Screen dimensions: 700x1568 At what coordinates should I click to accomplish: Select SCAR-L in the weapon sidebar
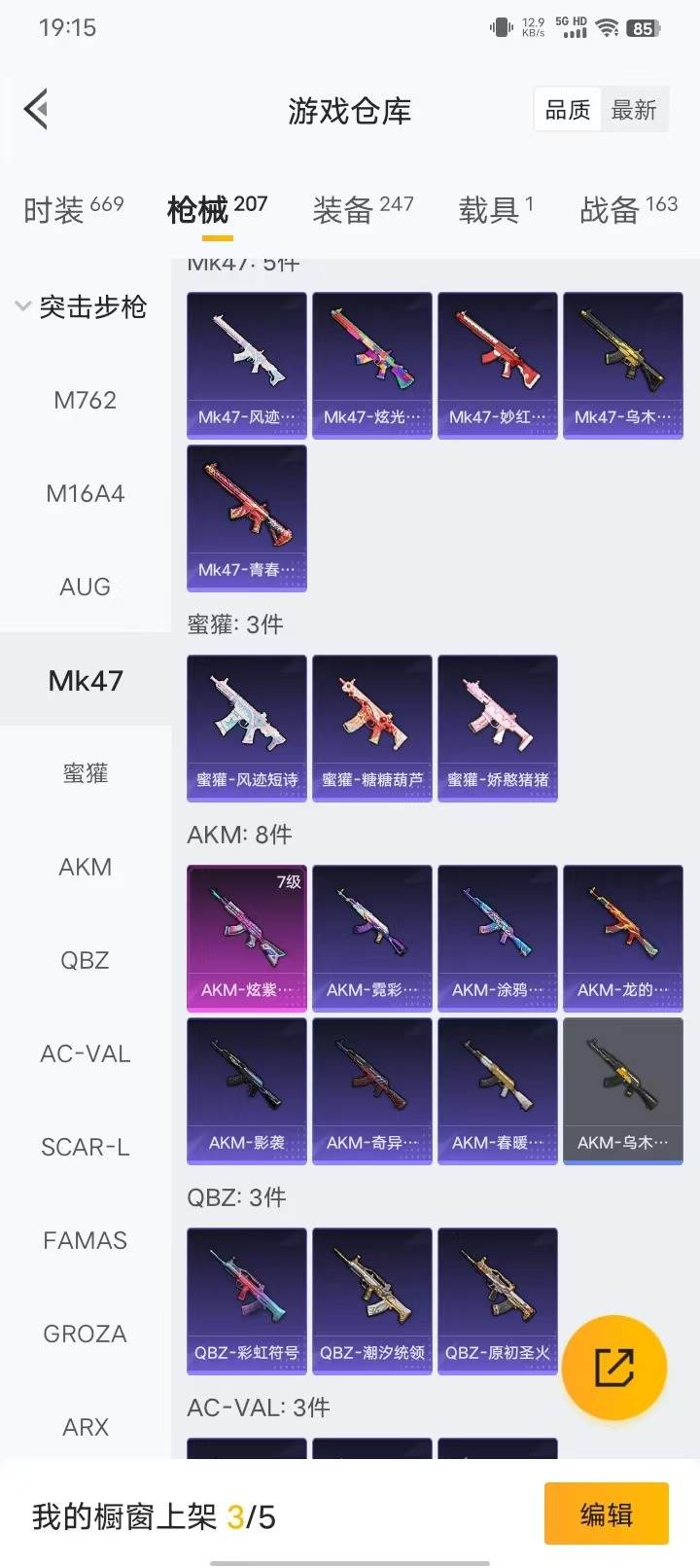coord(86,1147)
